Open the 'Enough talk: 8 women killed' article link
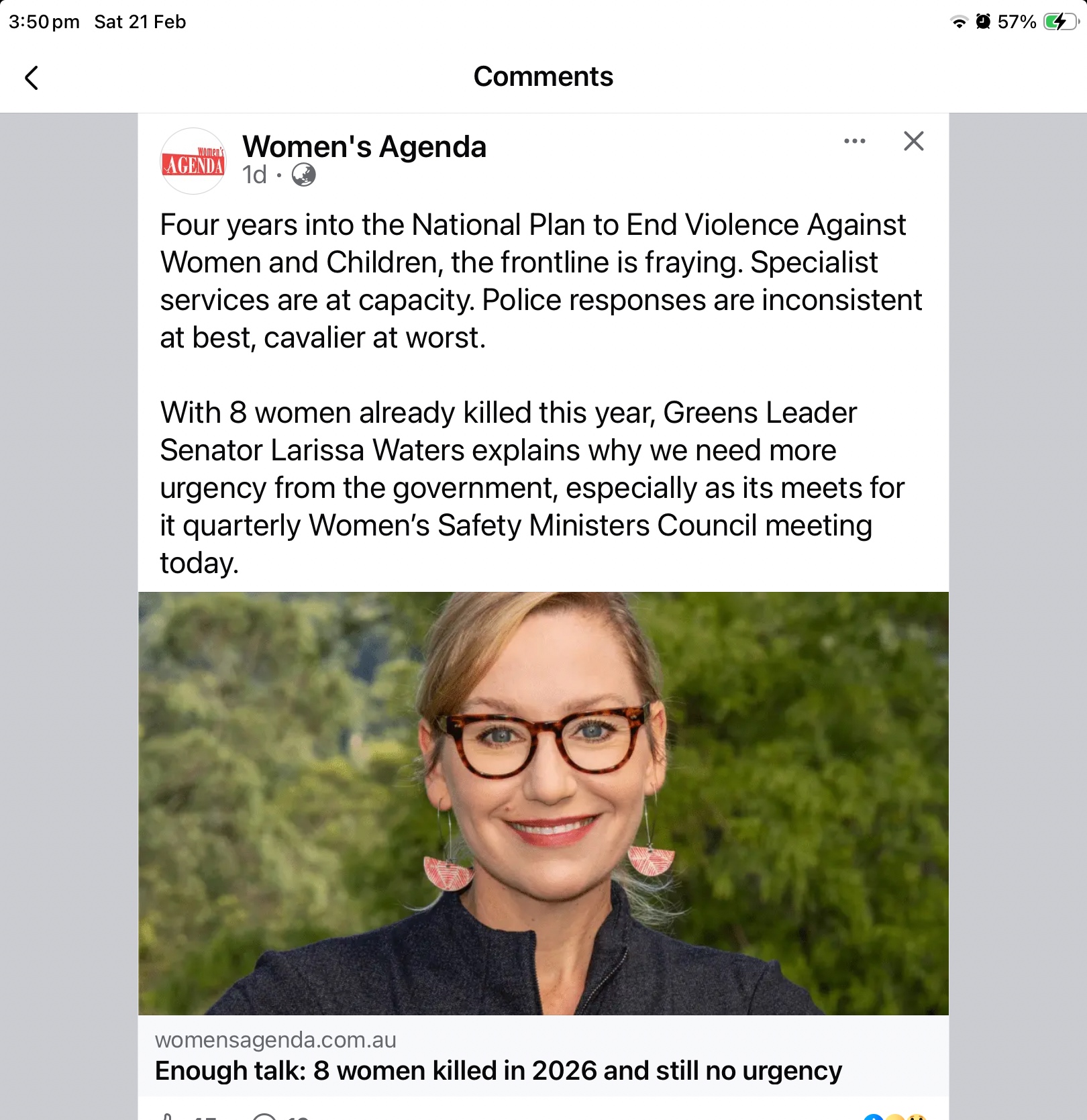 [498, 1070]
